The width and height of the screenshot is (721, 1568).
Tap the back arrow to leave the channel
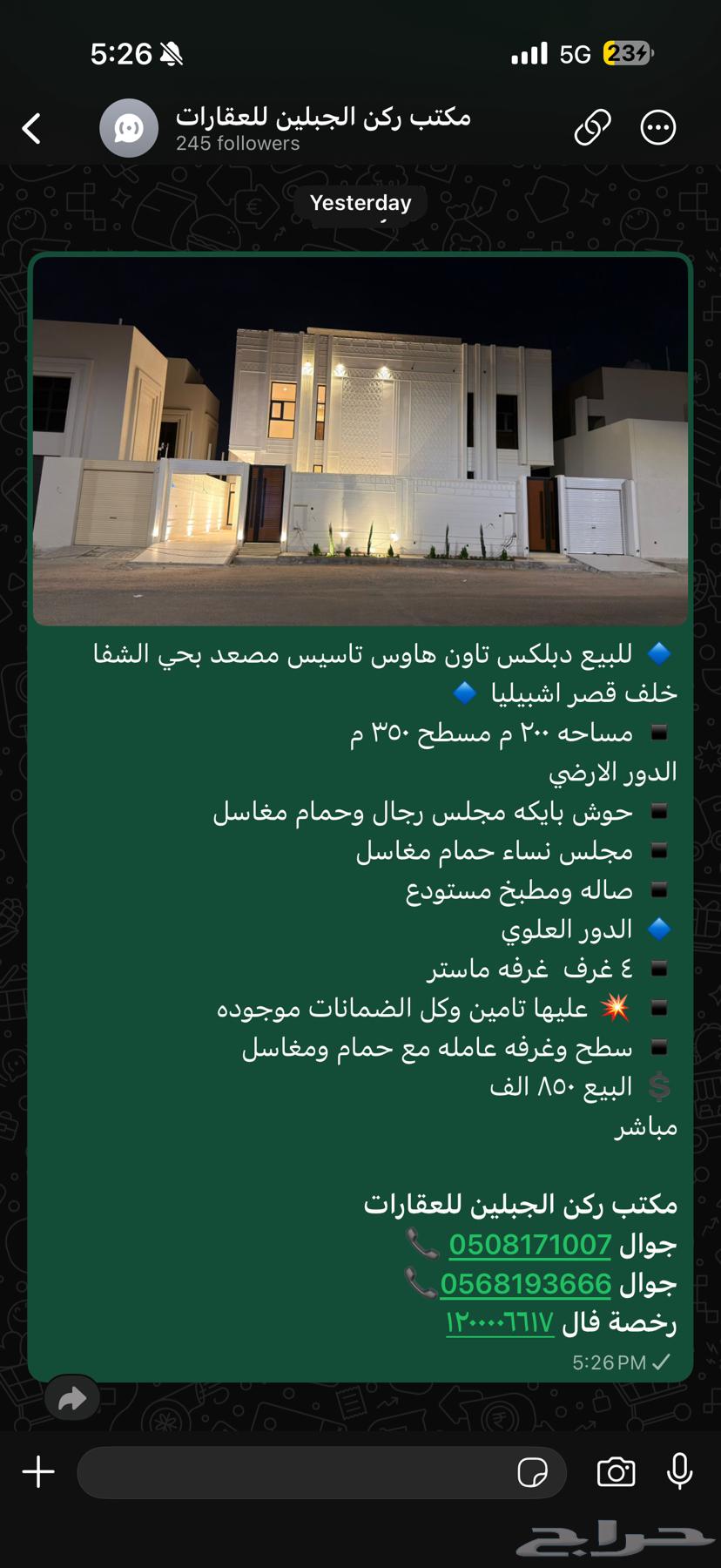[31, 127]
